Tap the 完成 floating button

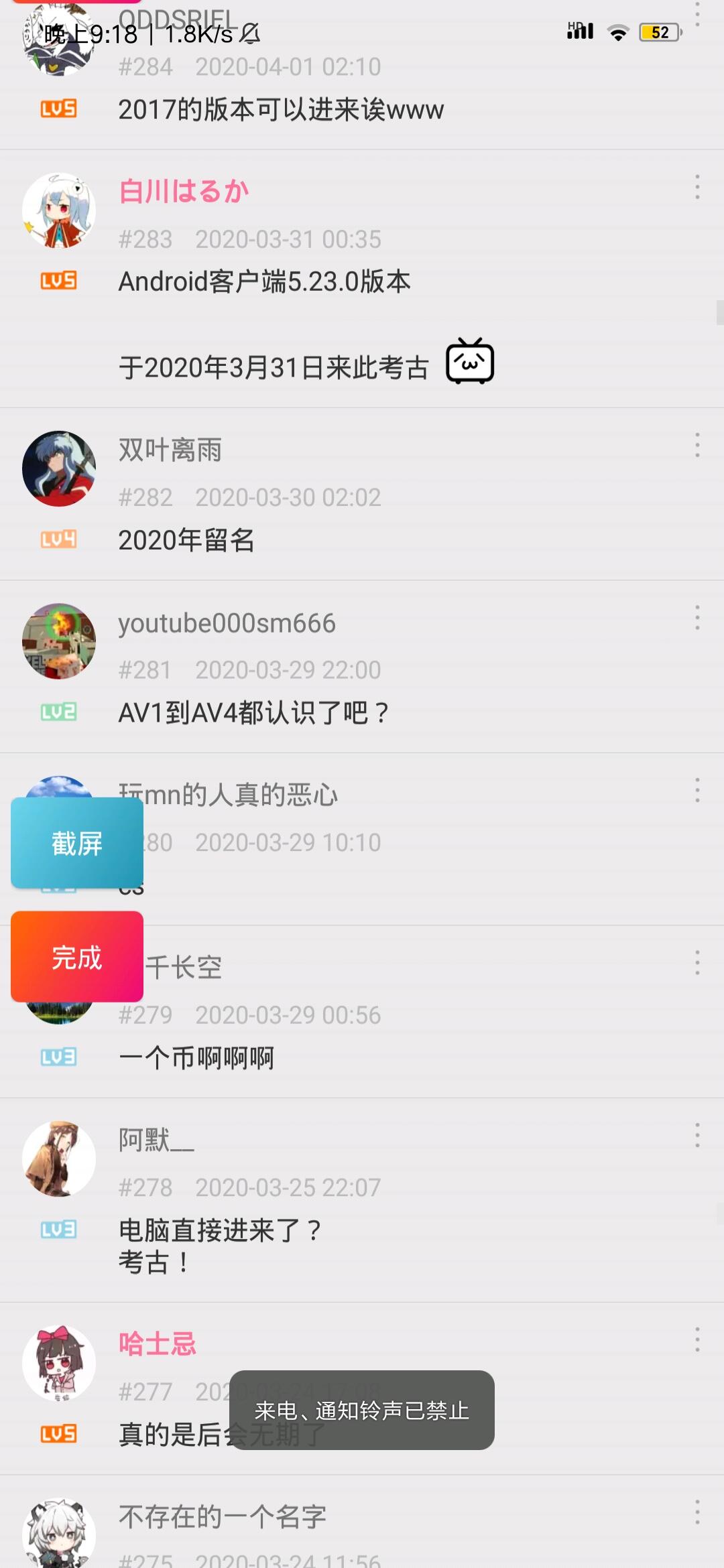pos(77,957)
